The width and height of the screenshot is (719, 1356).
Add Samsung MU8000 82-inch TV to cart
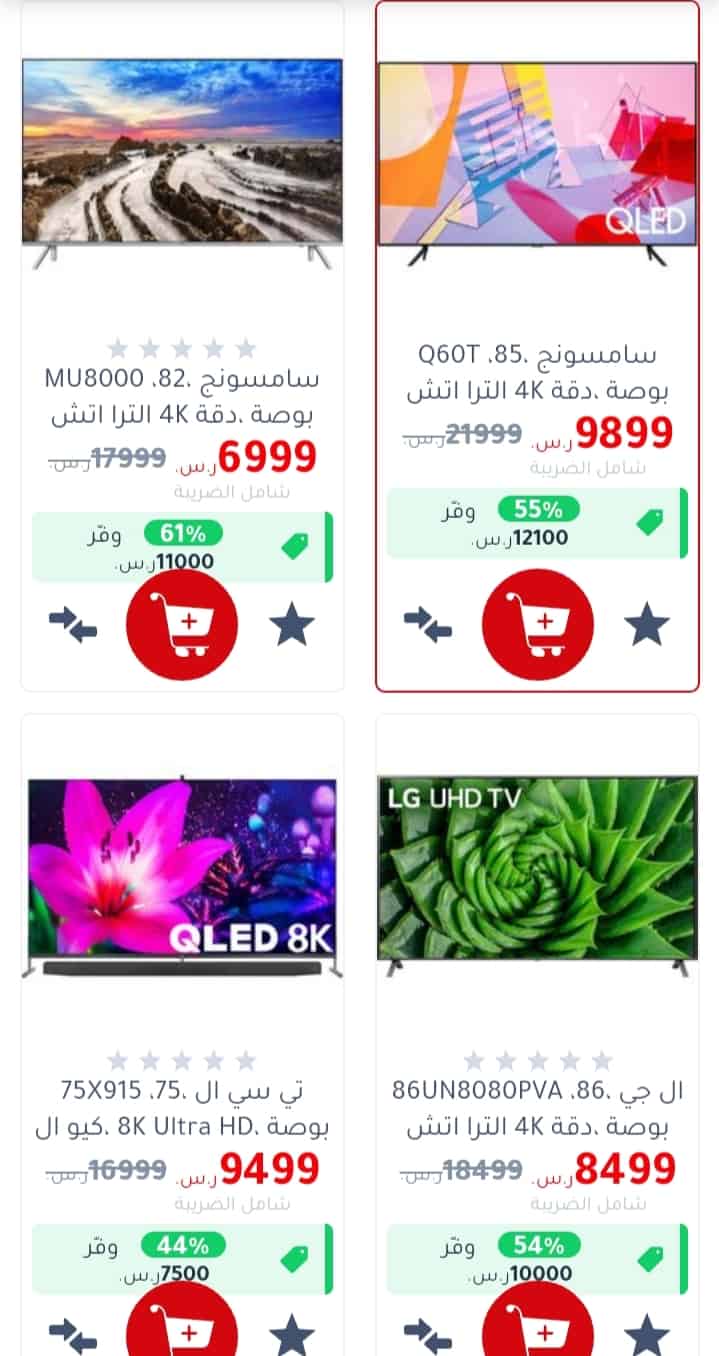182,625
